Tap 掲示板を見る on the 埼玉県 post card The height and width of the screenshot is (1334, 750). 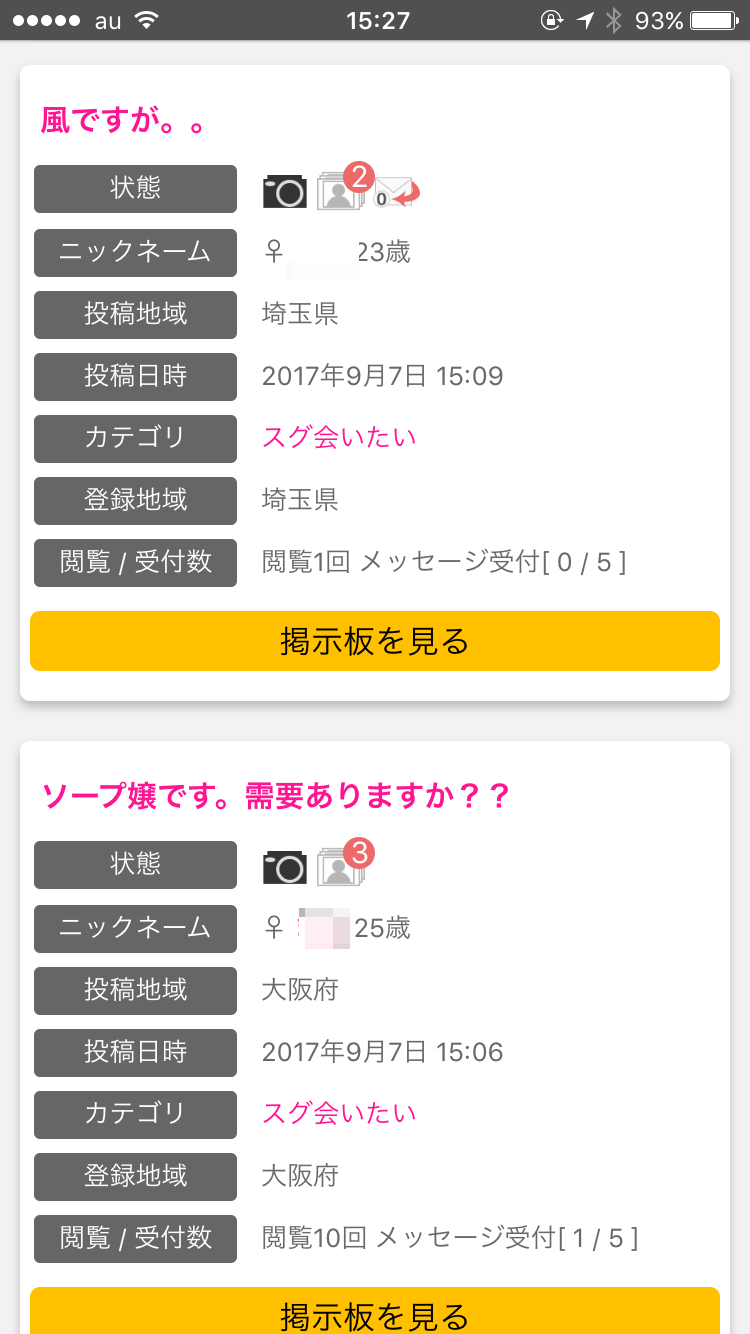(375, 641)
